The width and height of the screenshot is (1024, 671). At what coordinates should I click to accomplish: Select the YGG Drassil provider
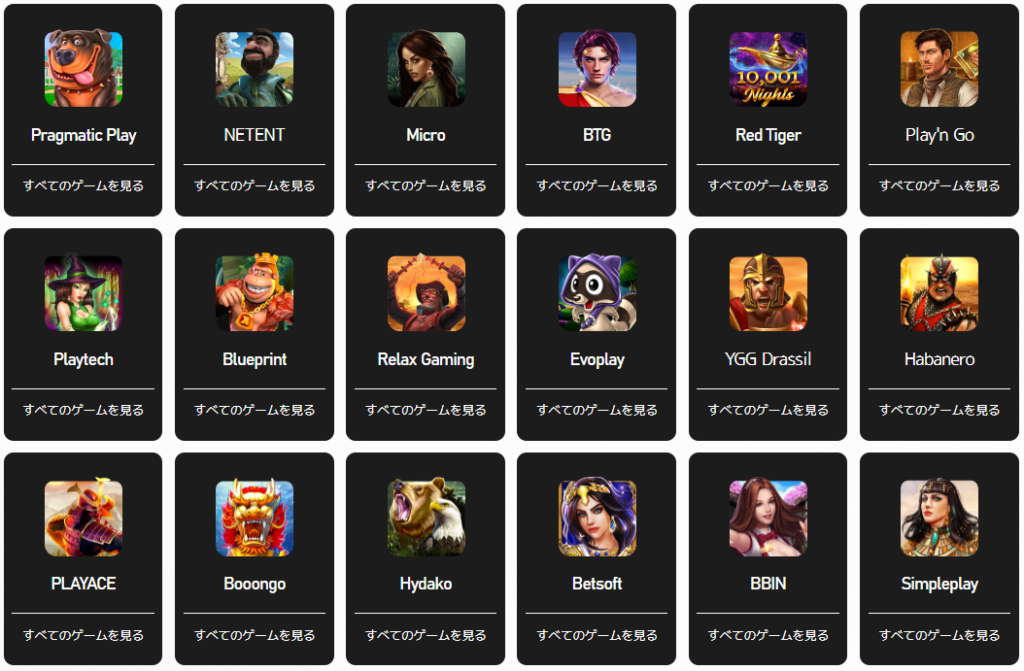point(768,315)
